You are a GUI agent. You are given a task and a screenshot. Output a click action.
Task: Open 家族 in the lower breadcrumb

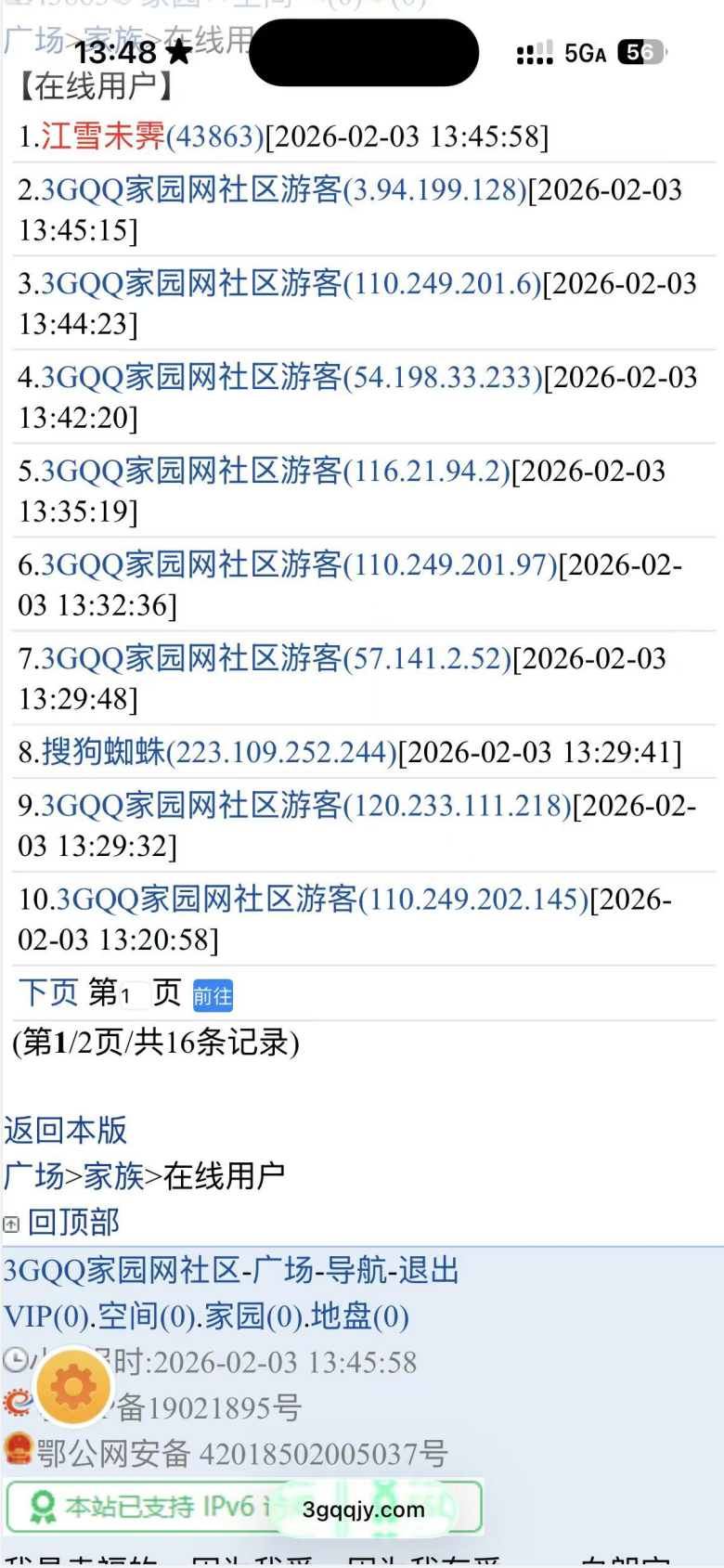pyautogui.click(x=113, y=1176)
